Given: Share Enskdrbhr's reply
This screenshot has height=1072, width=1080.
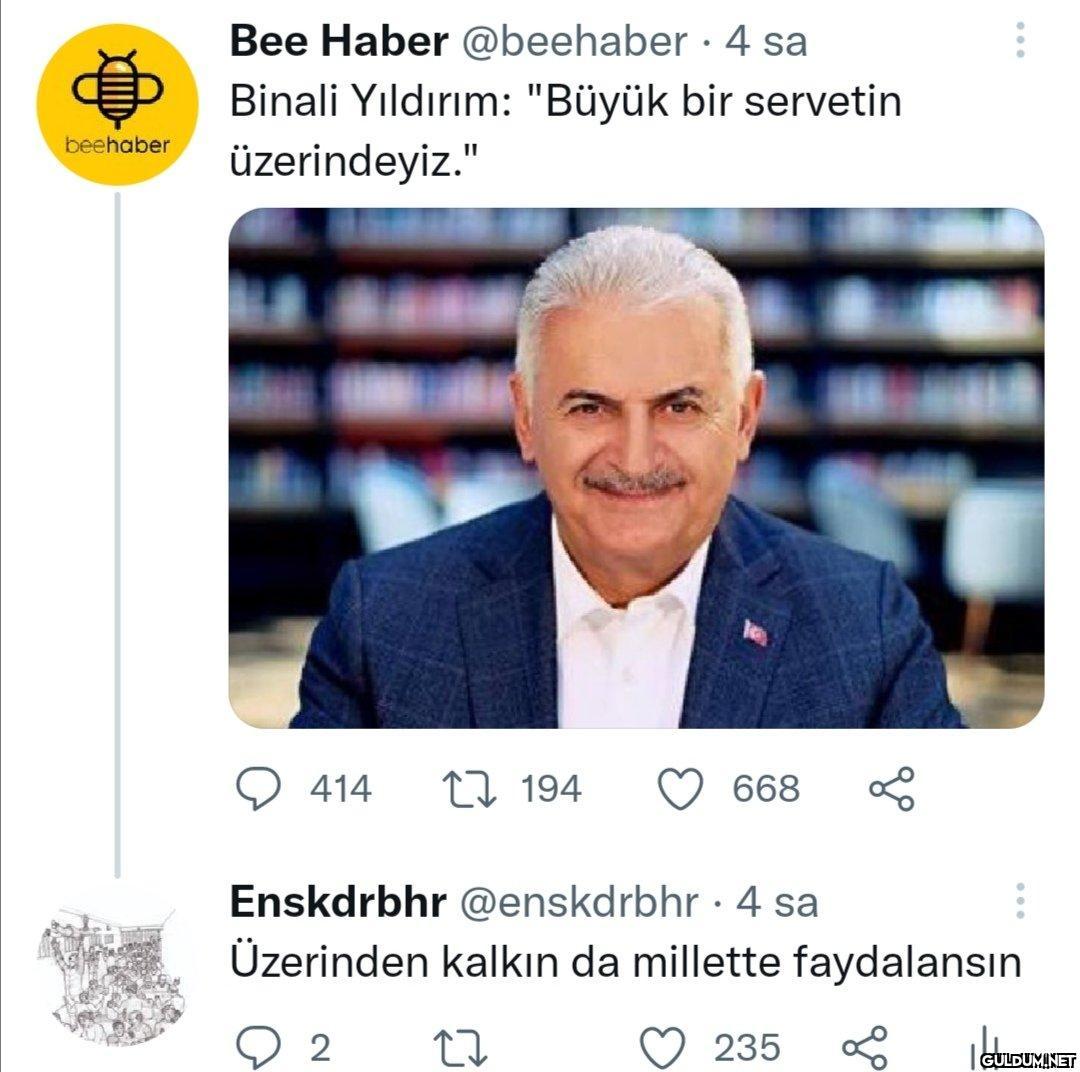Looking at the screenshot, I should point(864,1047).
